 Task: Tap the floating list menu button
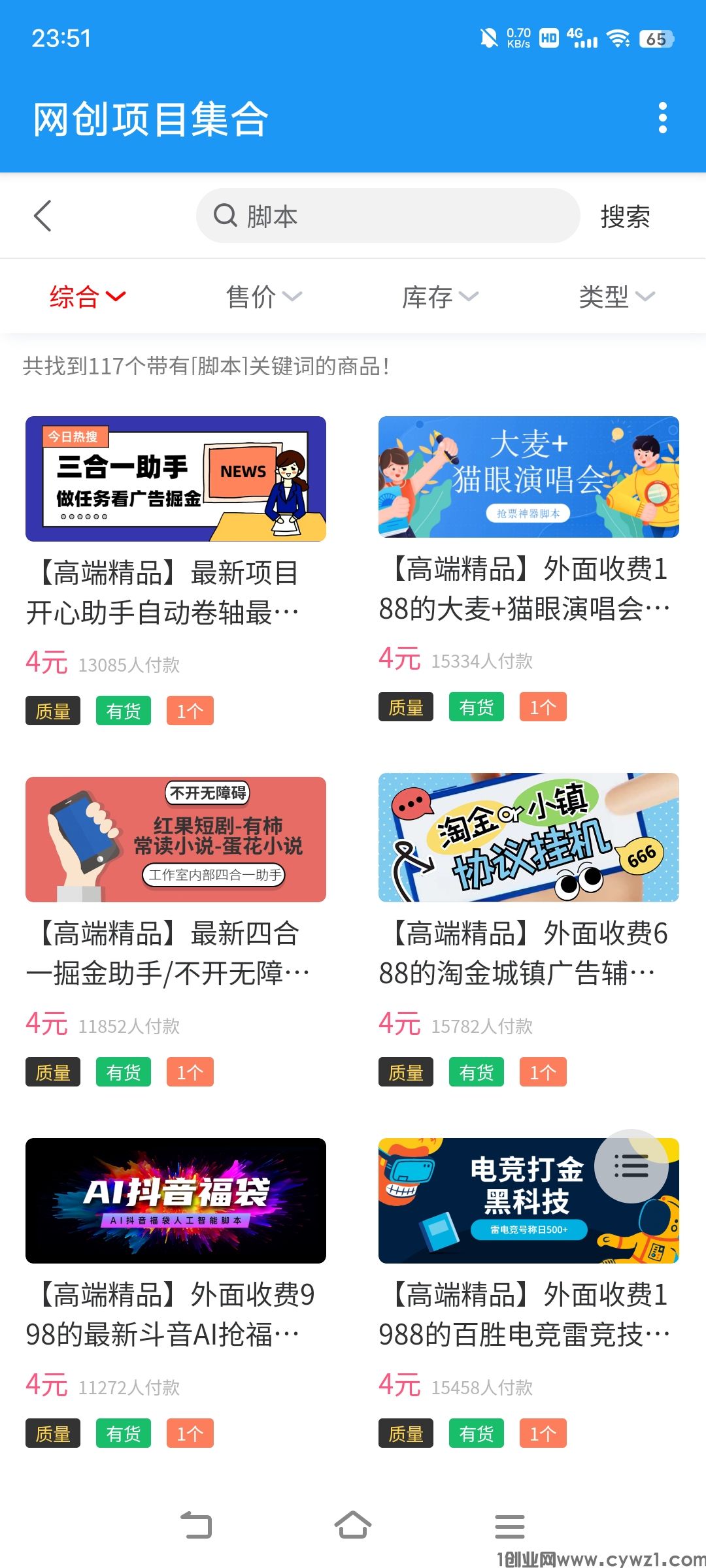(x=631, y=1166)
